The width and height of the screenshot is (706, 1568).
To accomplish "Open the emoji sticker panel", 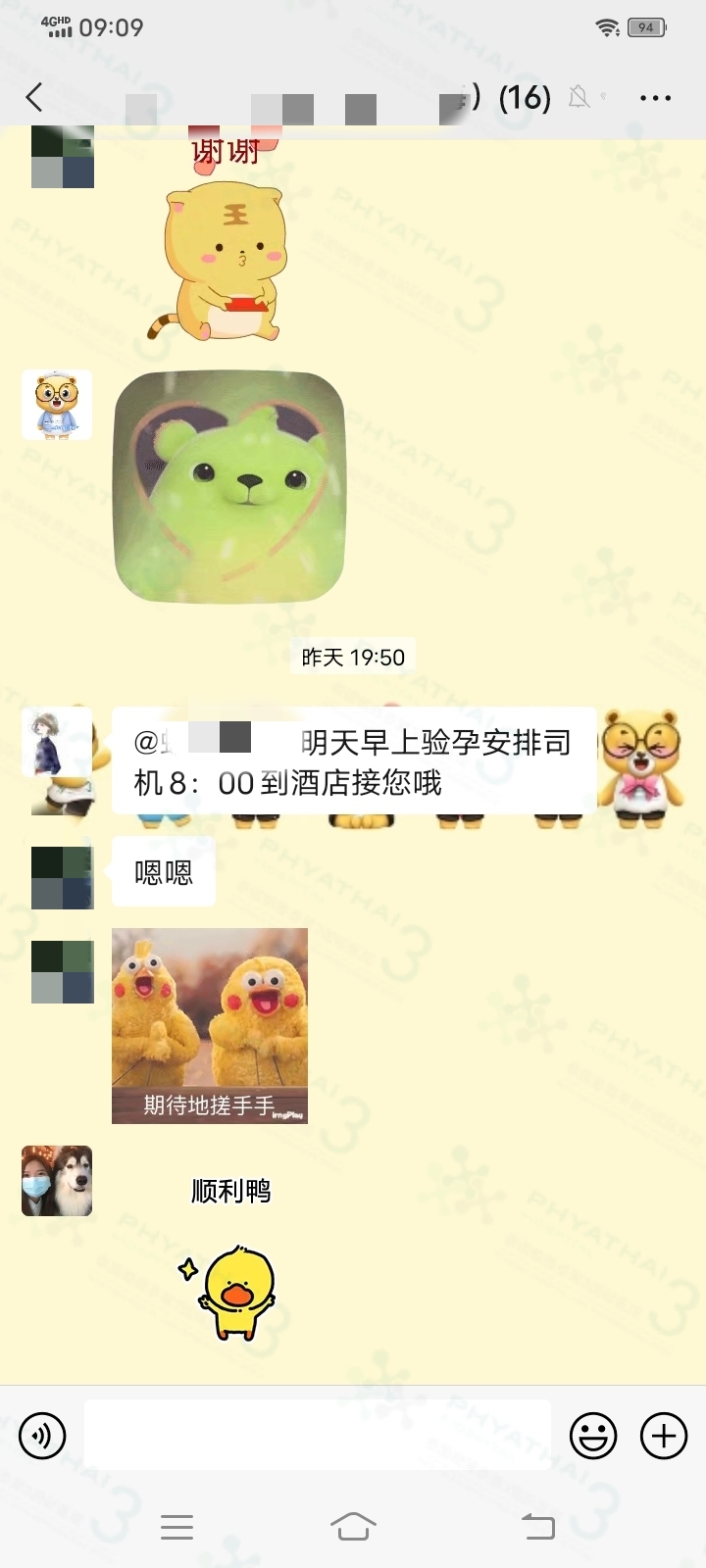I will point(593,1437).
